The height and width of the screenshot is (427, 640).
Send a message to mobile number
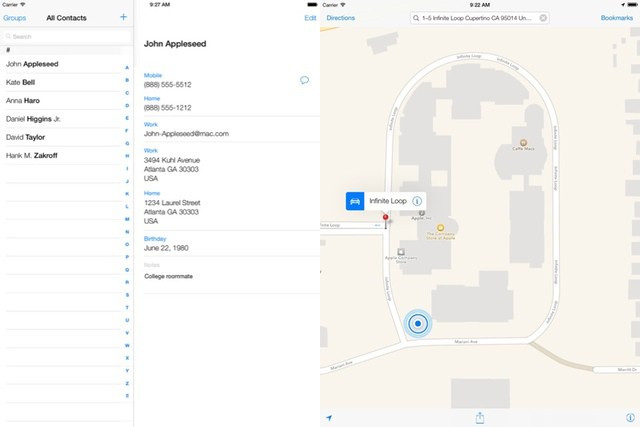[303, 80]
